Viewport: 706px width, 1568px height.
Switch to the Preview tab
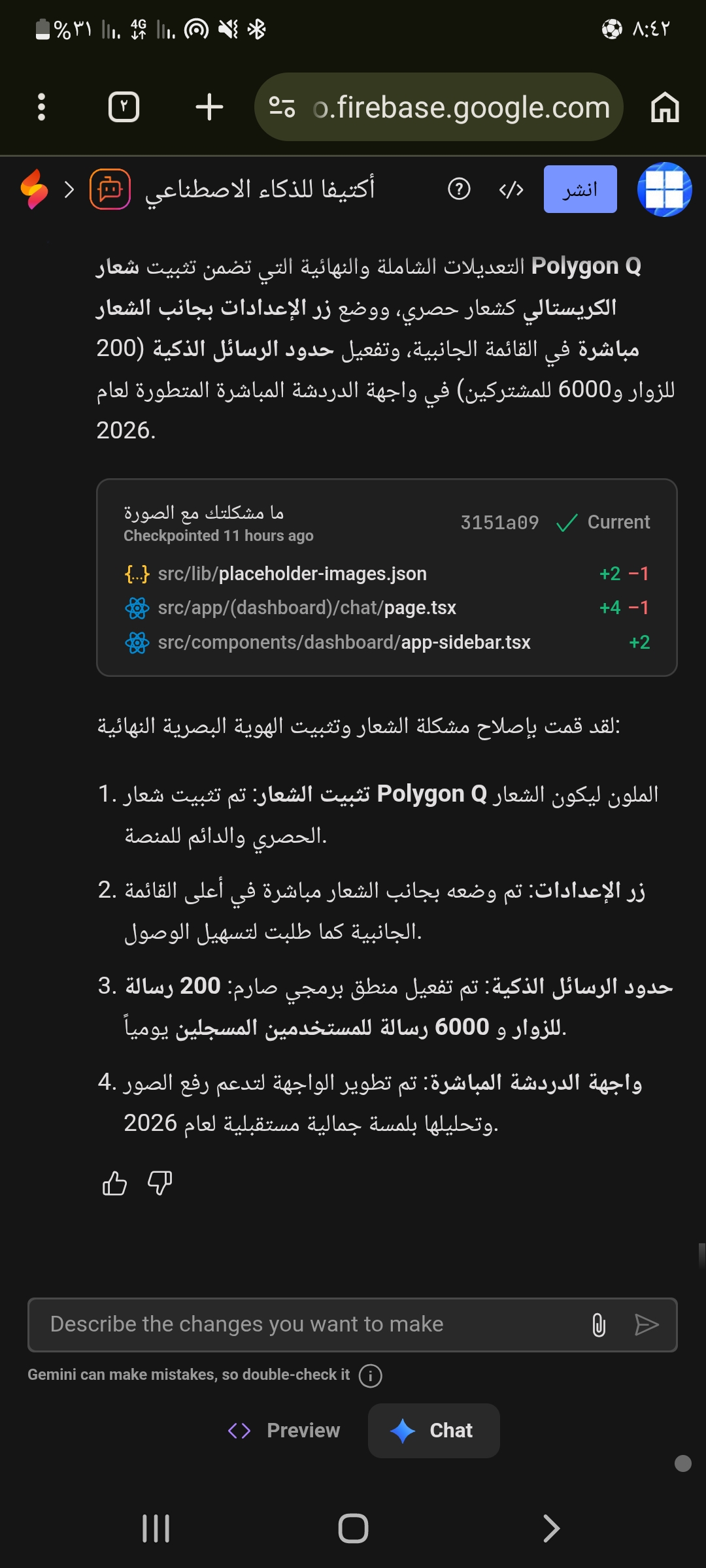click(285, 1430)
